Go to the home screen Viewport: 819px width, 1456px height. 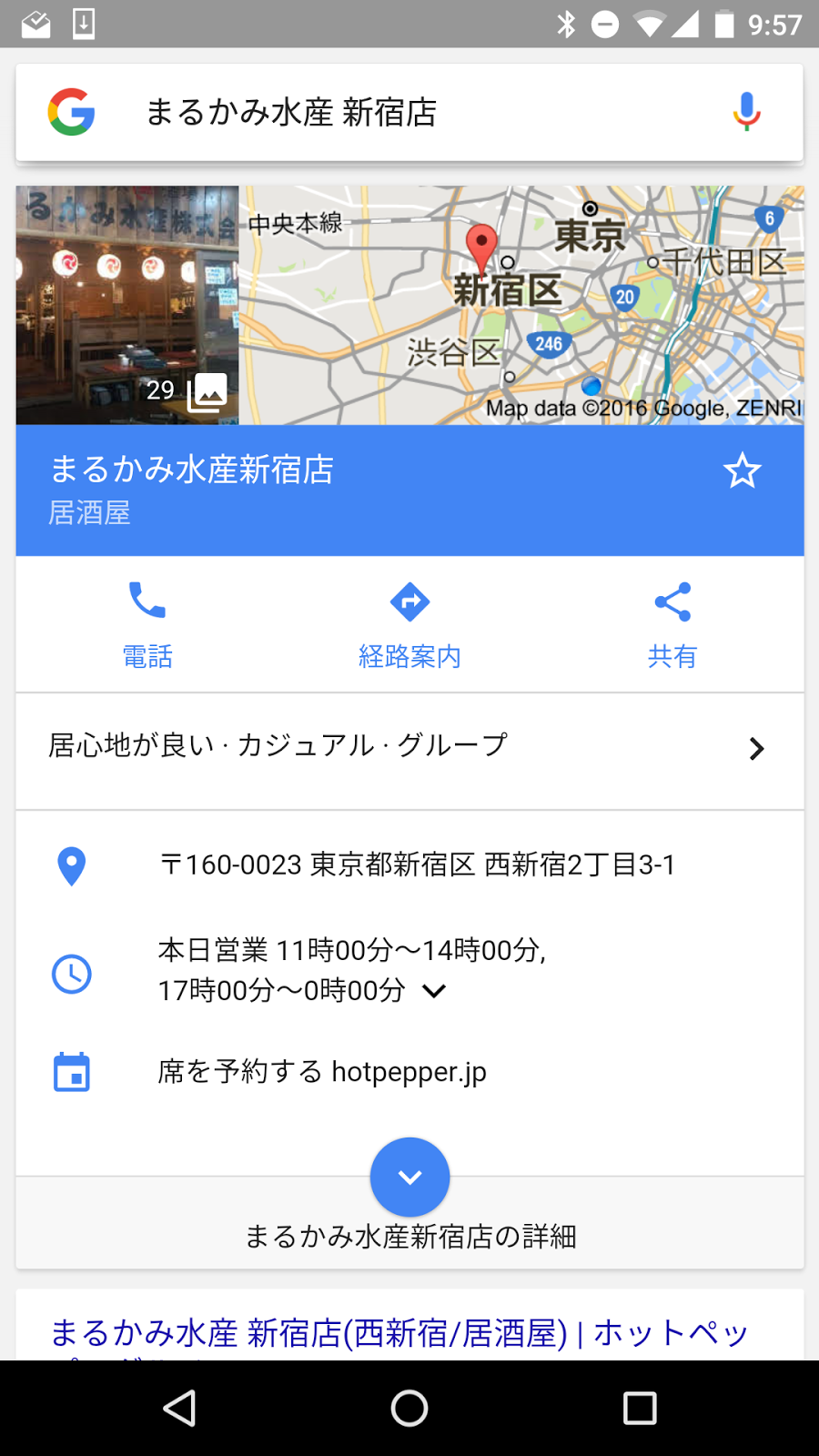point(409,1408)
